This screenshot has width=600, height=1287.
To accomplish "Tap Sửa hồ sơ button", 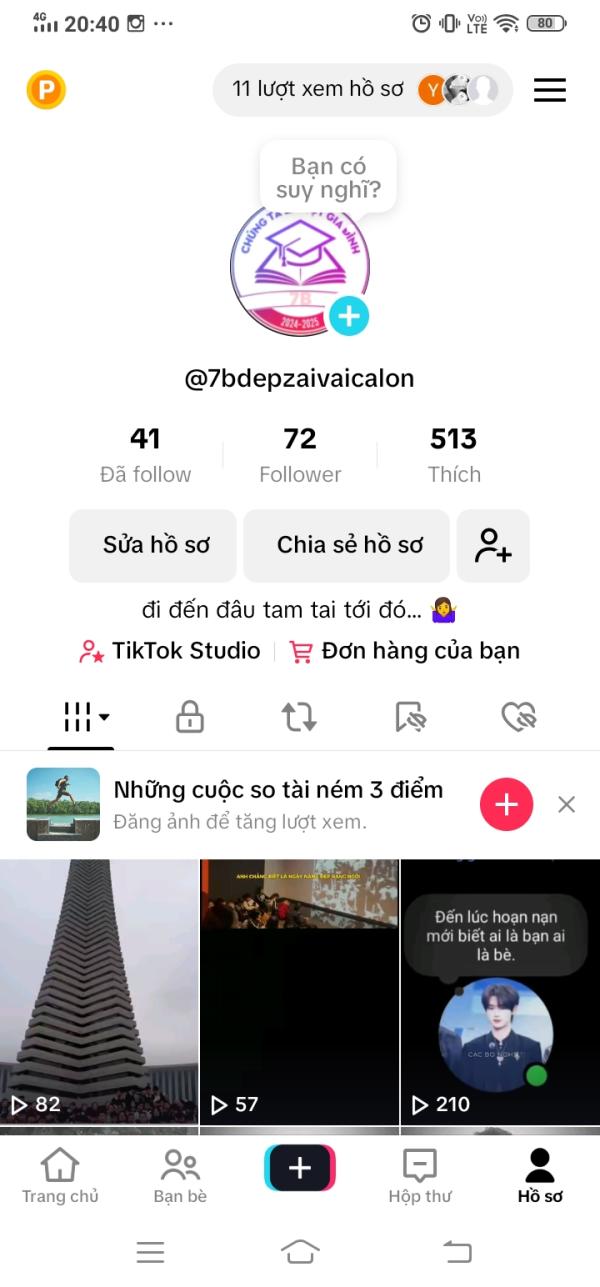I will [x=152, y=545].
